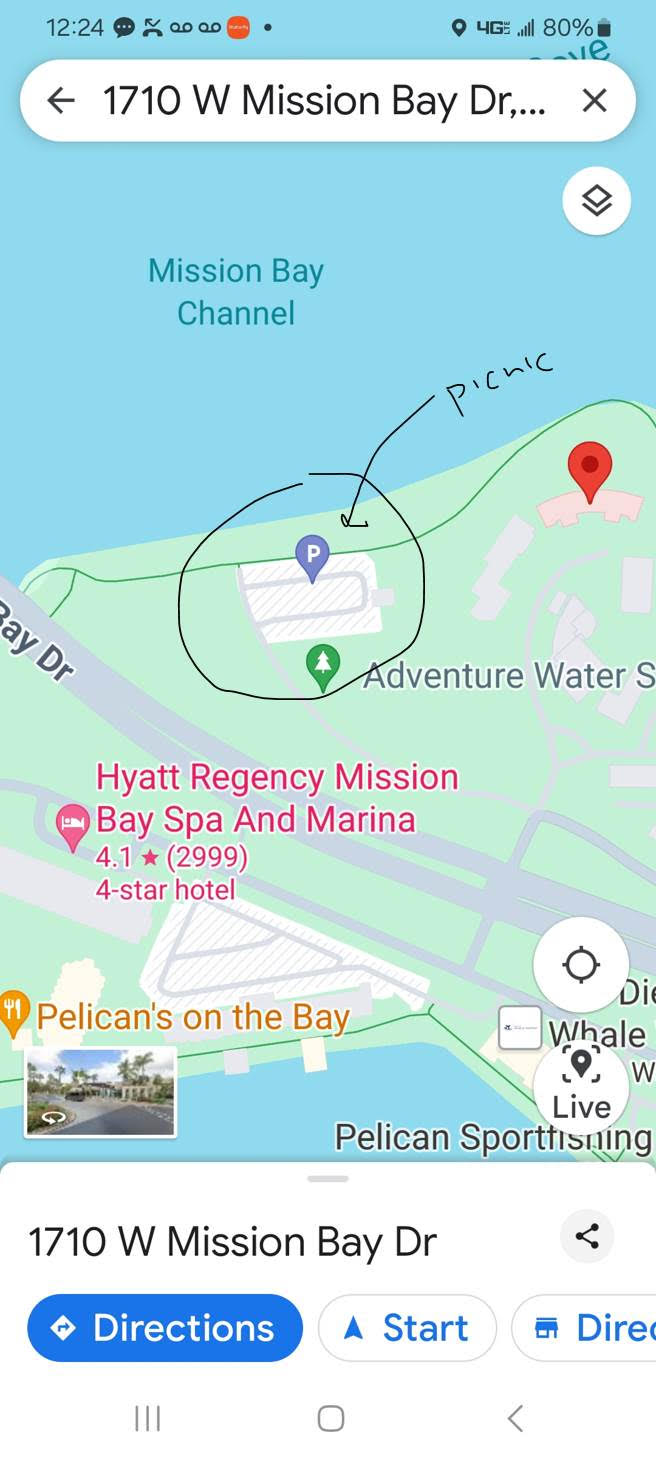Viewport: 656px width, 1458px height.
Task: Open Pelican's on the Bay restaurant marker
Action: coord(14,1011)
